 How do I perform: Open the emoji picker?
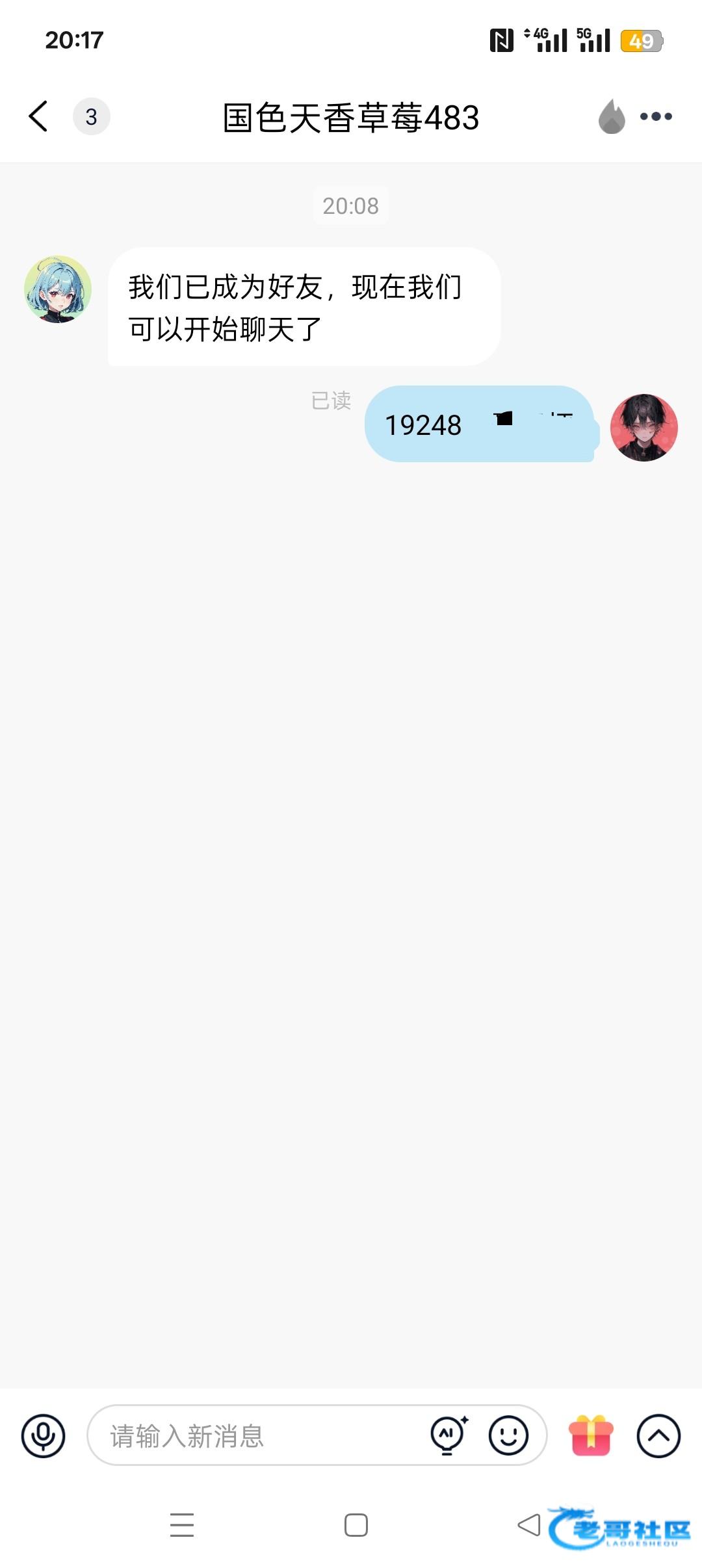(508, 1435)
